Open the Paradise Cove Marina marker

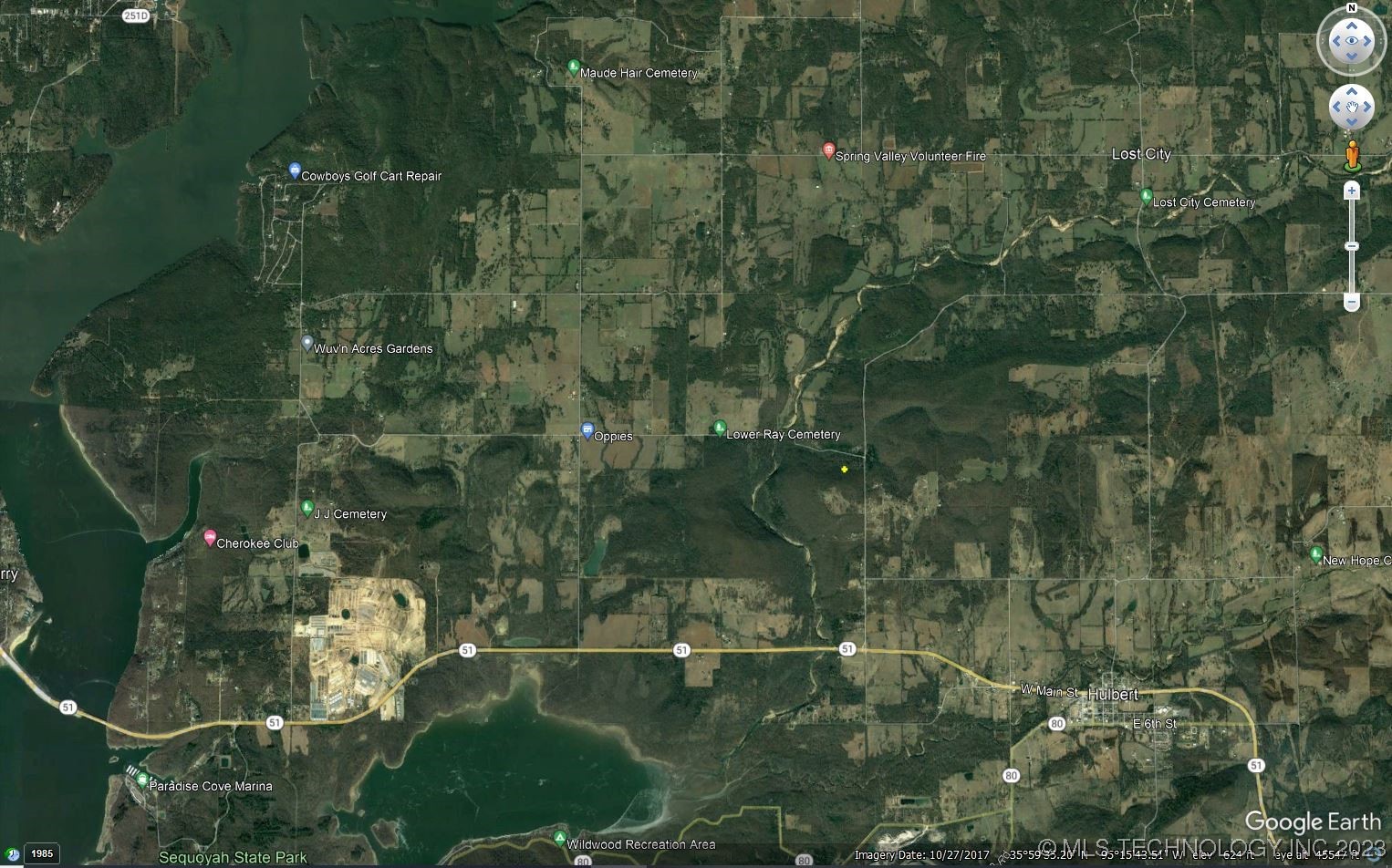(x=141, y=780)
